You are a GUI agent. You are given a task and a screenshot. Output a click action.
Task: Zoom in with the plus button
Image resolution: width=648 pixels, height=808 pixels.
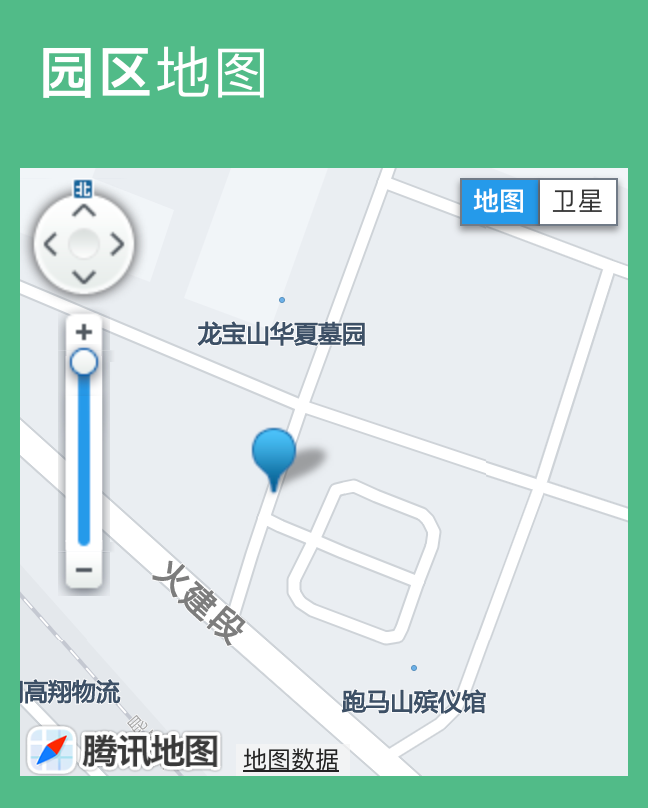point(84,332)
